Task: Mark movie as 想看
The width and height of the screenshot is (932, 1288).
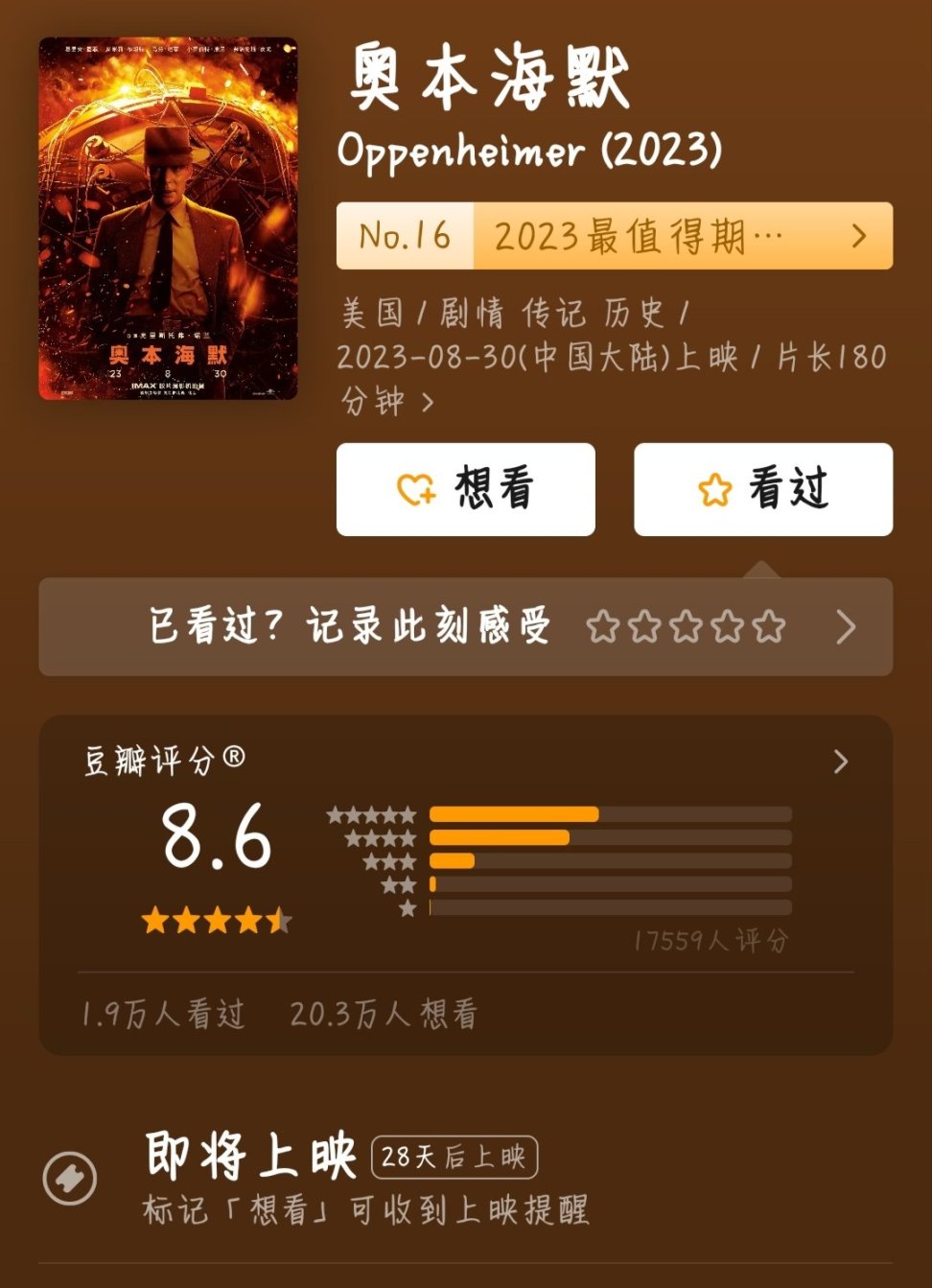Action: tap(465, 489)
